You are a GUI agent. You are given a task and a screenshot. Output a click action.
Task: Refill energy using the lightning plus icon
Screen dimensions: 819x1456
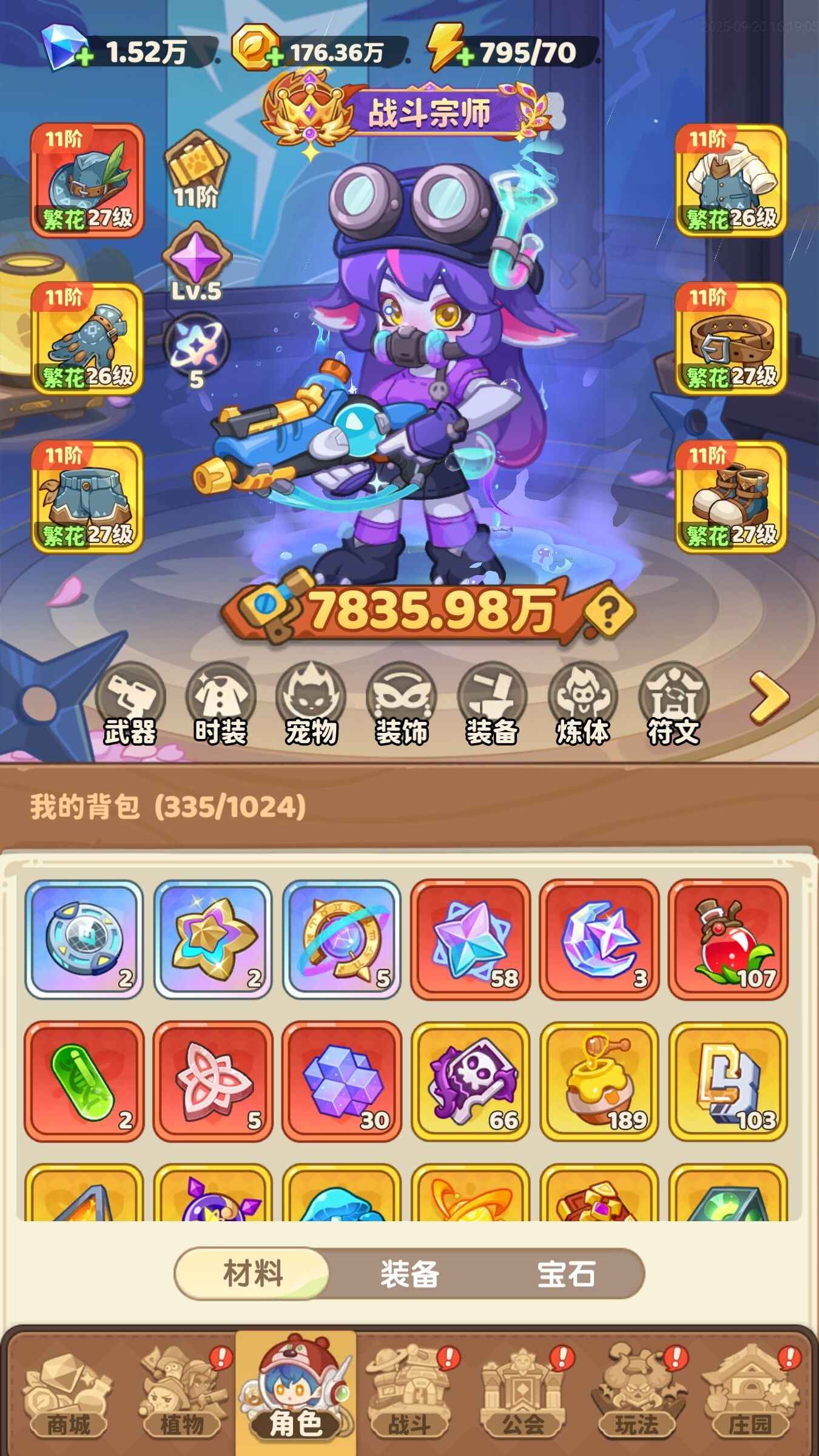point(465,57)
